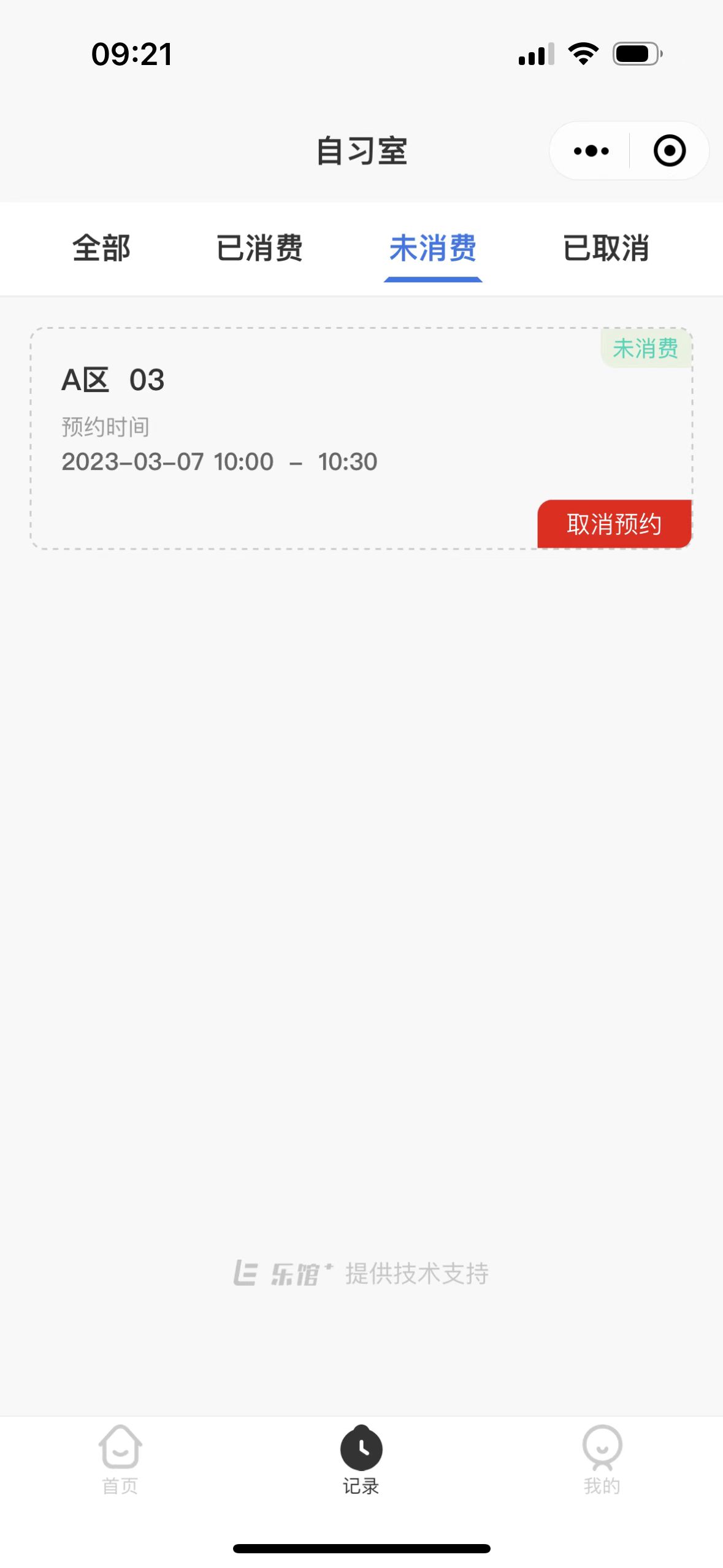Open the 记录 tab
The width and height of the screenshot is (723, 1568).
[x=361, y=1459]
